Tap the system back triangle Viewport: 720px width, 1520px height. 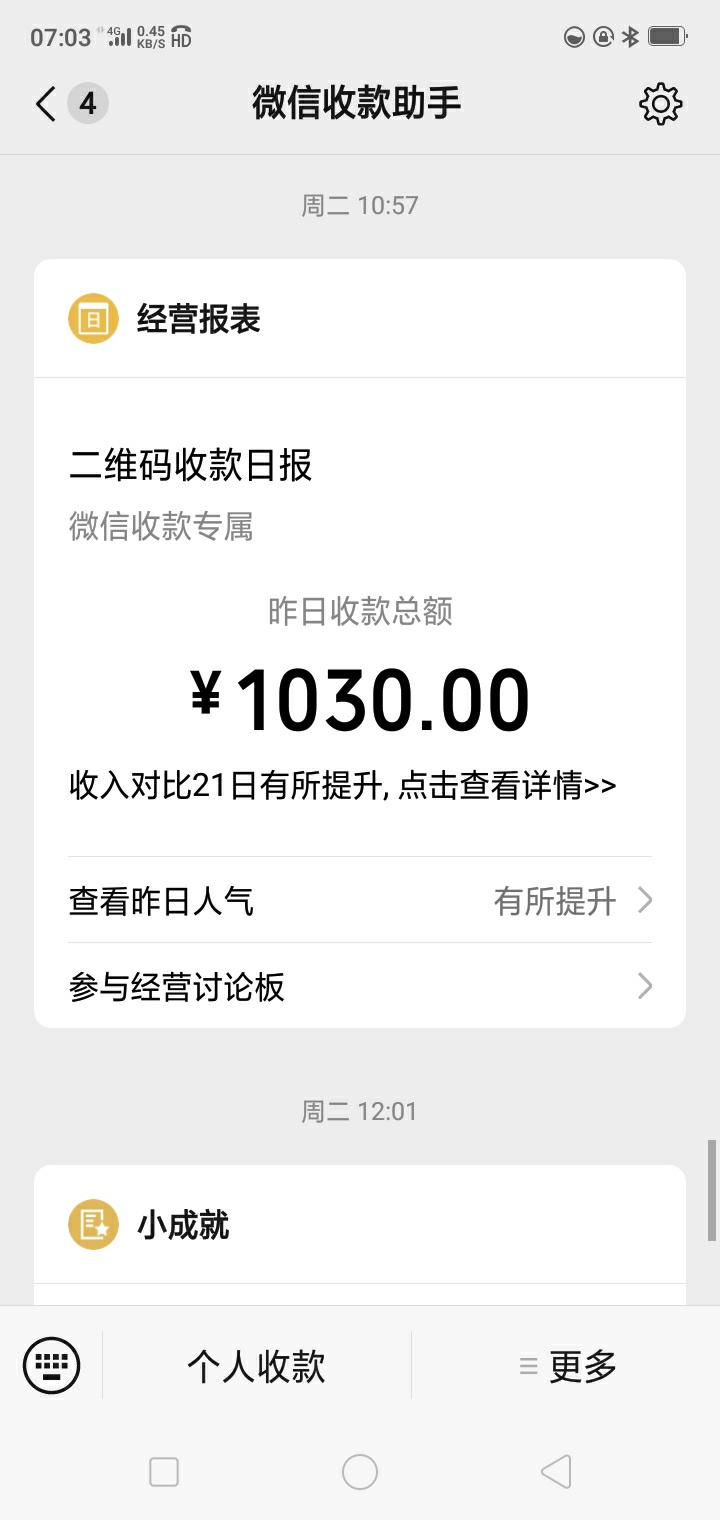pos(556,1472)
